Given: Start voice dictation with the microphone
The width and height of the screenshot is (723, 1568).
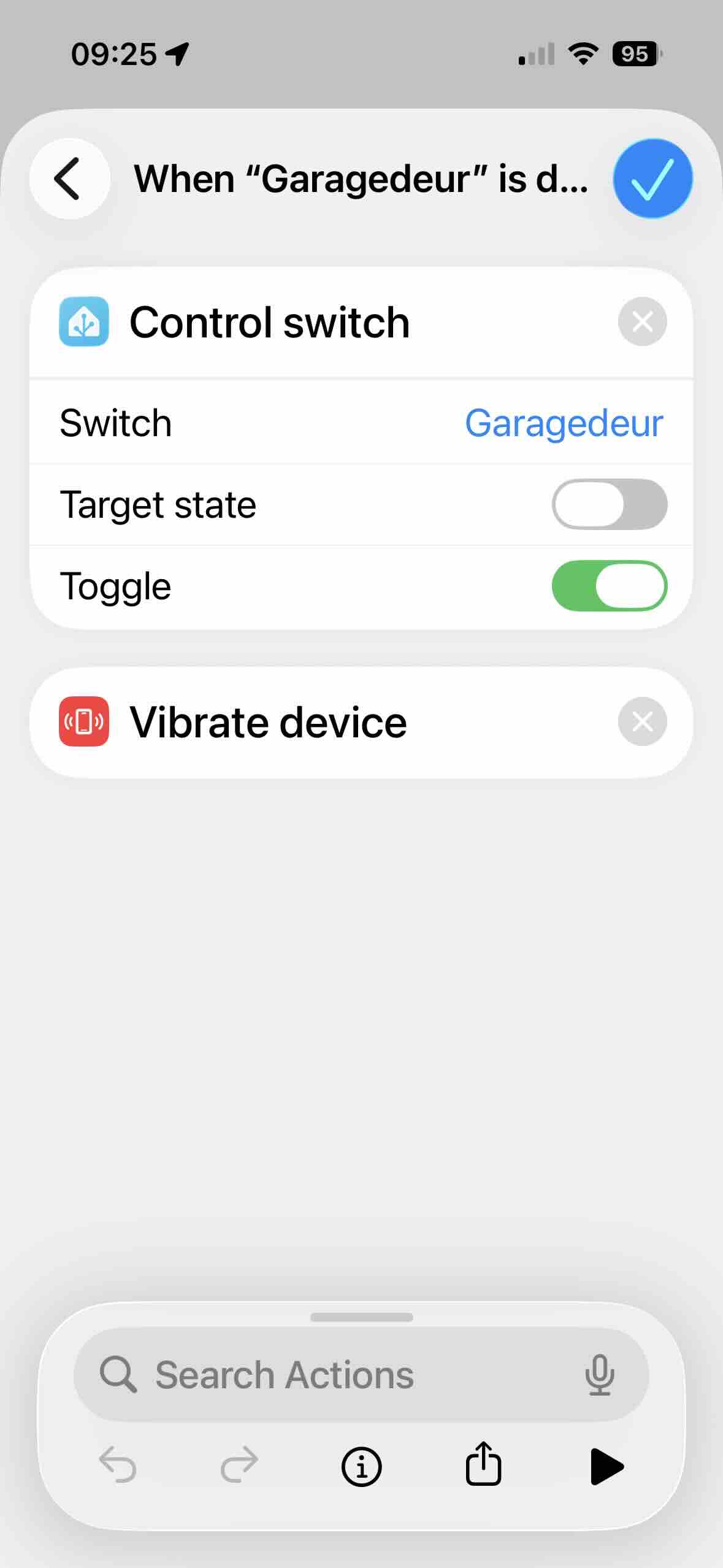Looking at the screenshot, I should (x=599, y=1375).
